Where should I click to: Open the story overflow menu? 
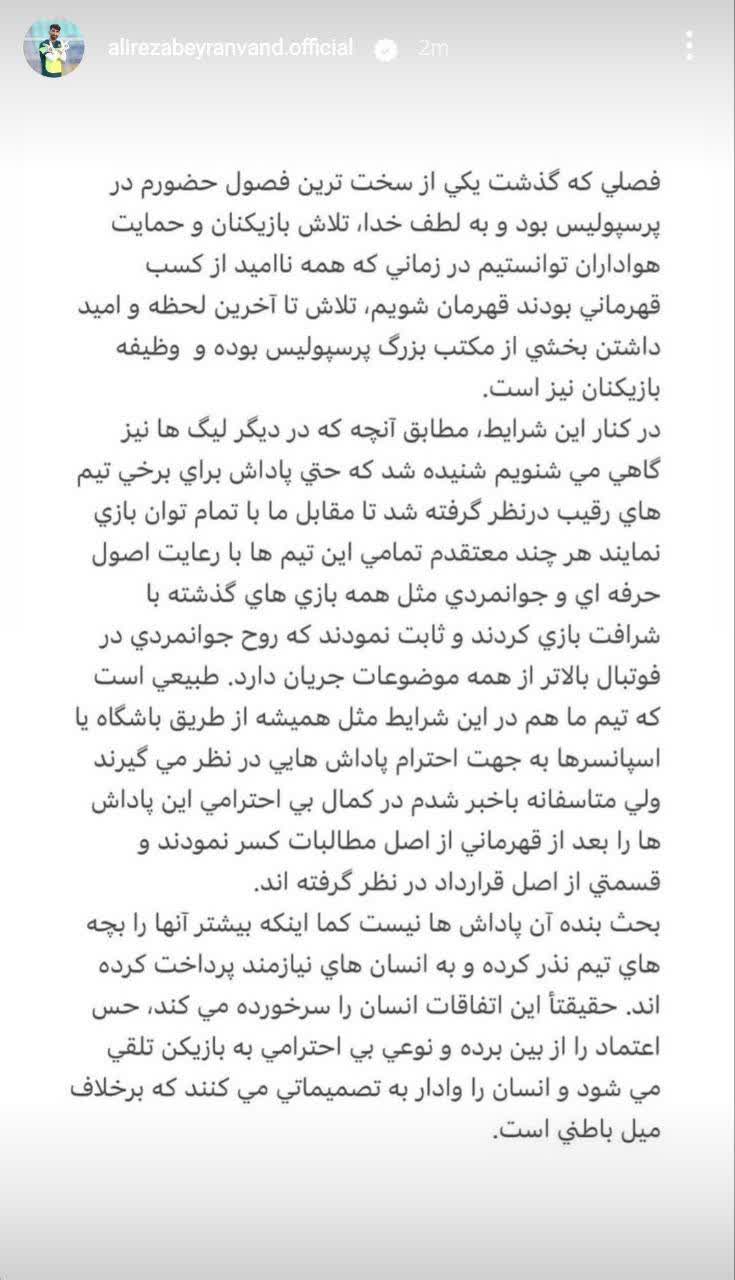click(689, 46)
